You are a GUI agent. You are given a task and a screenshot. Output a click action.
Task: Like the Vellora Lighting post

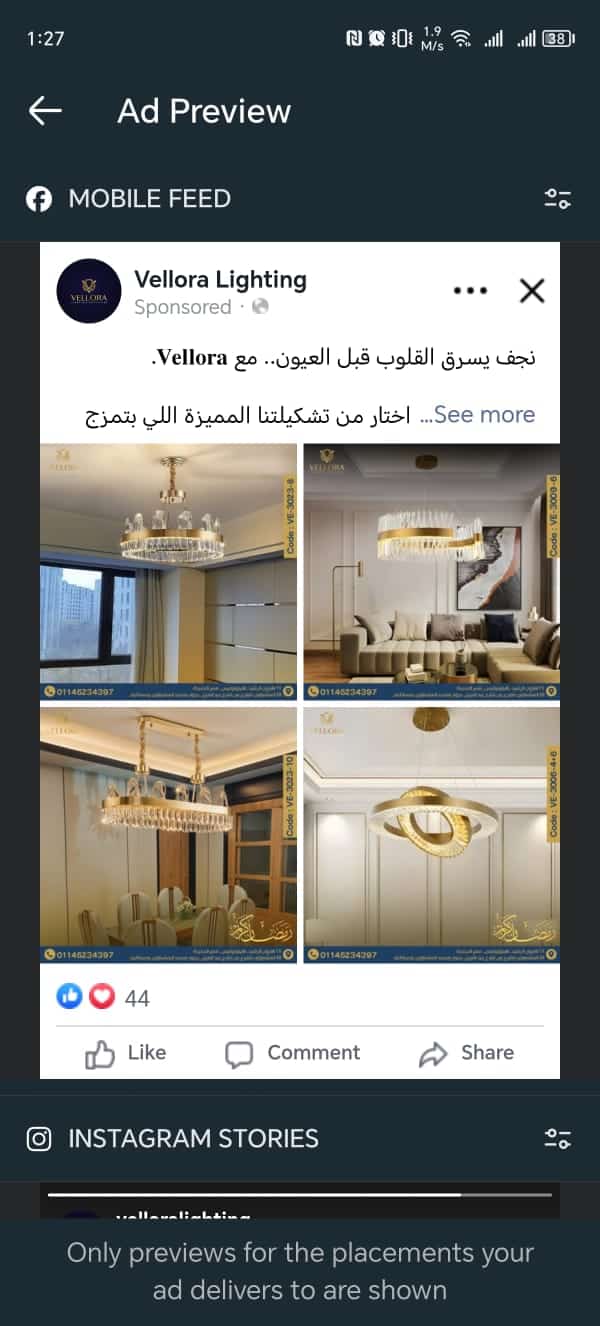pyautogui.click(x=126, y=1053)
